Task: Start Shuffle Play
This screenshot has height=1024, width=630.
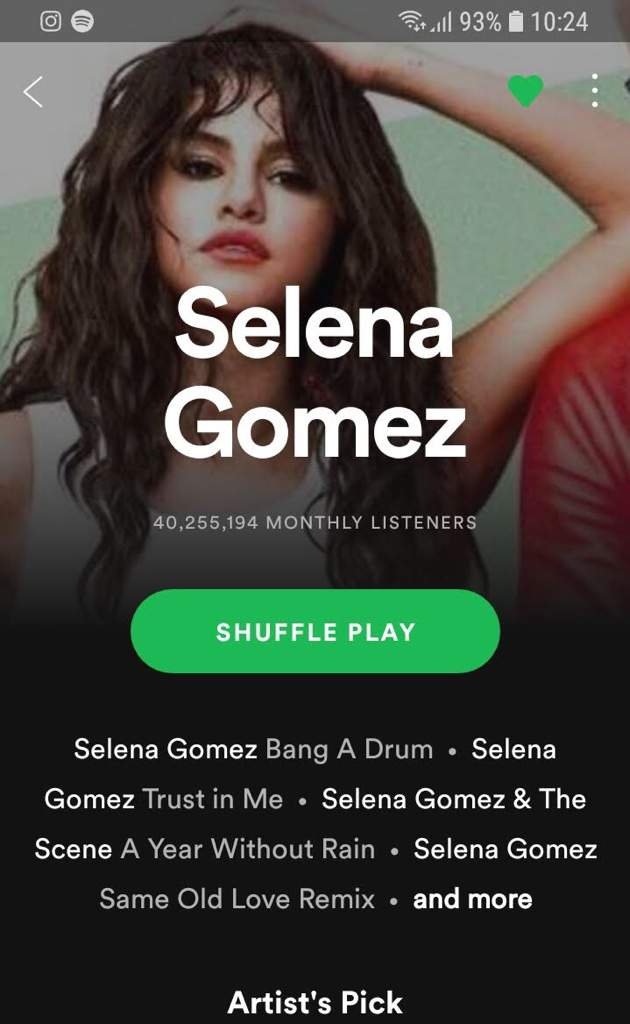Action: point(315,631)
